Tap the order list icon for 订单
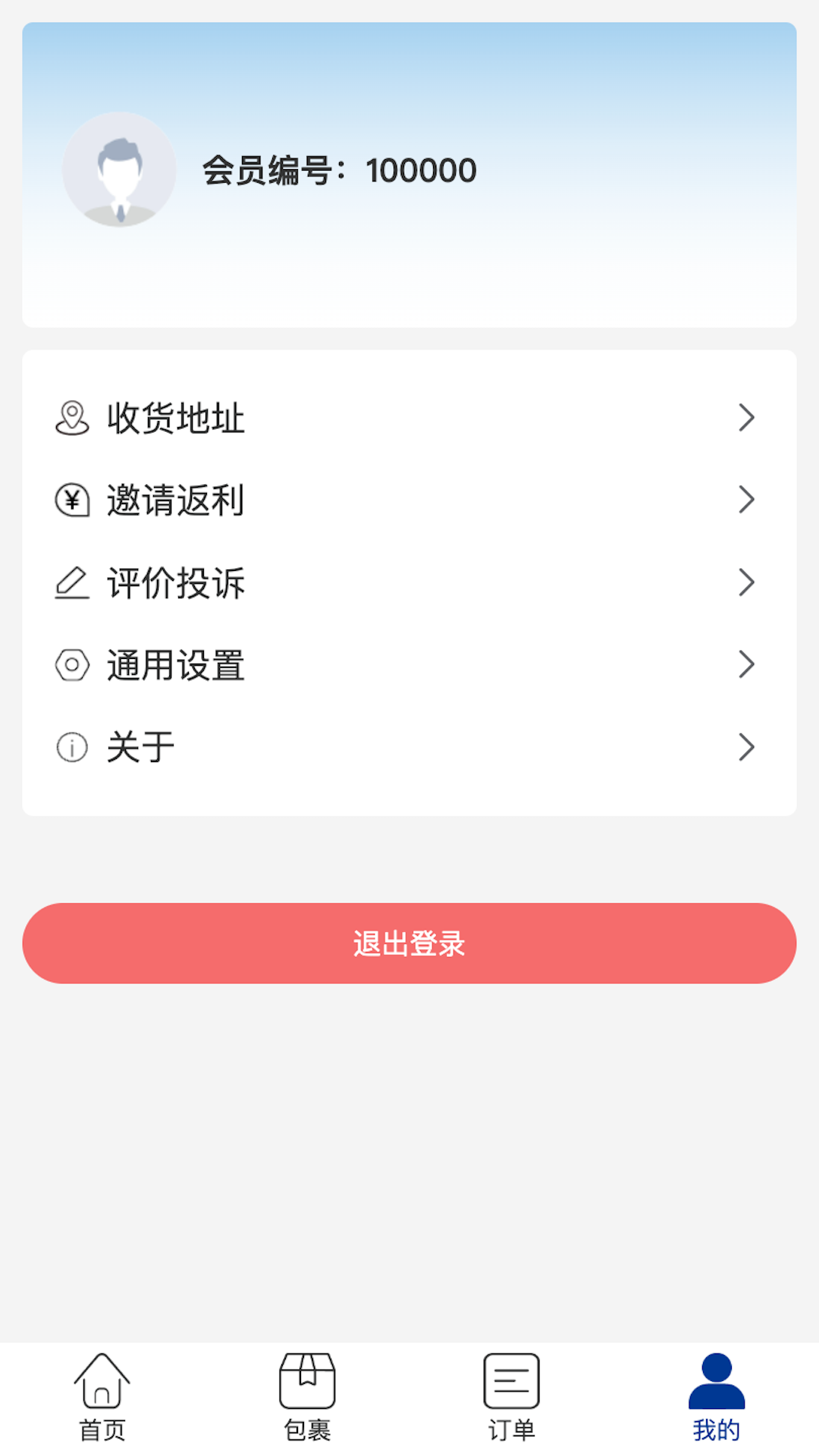The height and width of the screenshot is (1456, 819). (510, 1382)
